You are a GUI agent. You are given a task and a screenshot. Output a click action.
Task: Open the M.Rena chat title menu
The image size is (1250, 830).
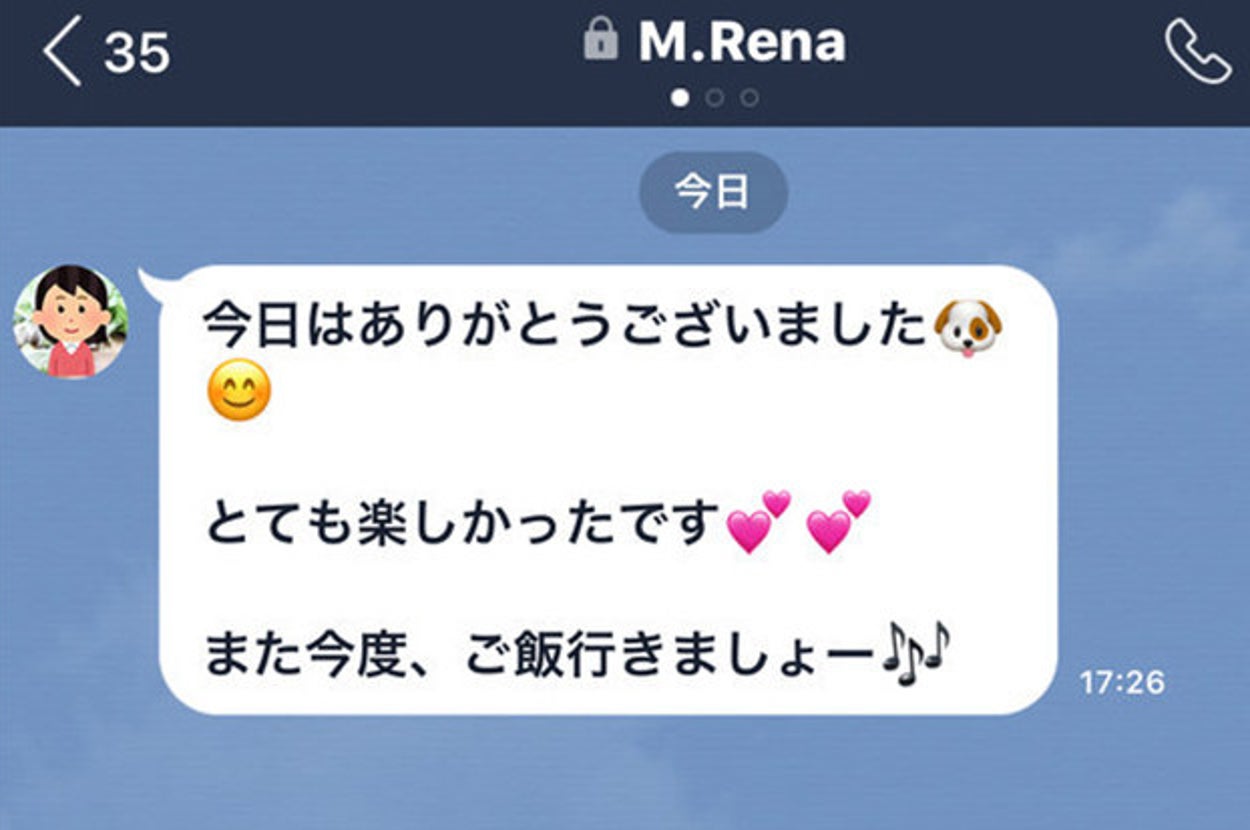pos(740,43)
